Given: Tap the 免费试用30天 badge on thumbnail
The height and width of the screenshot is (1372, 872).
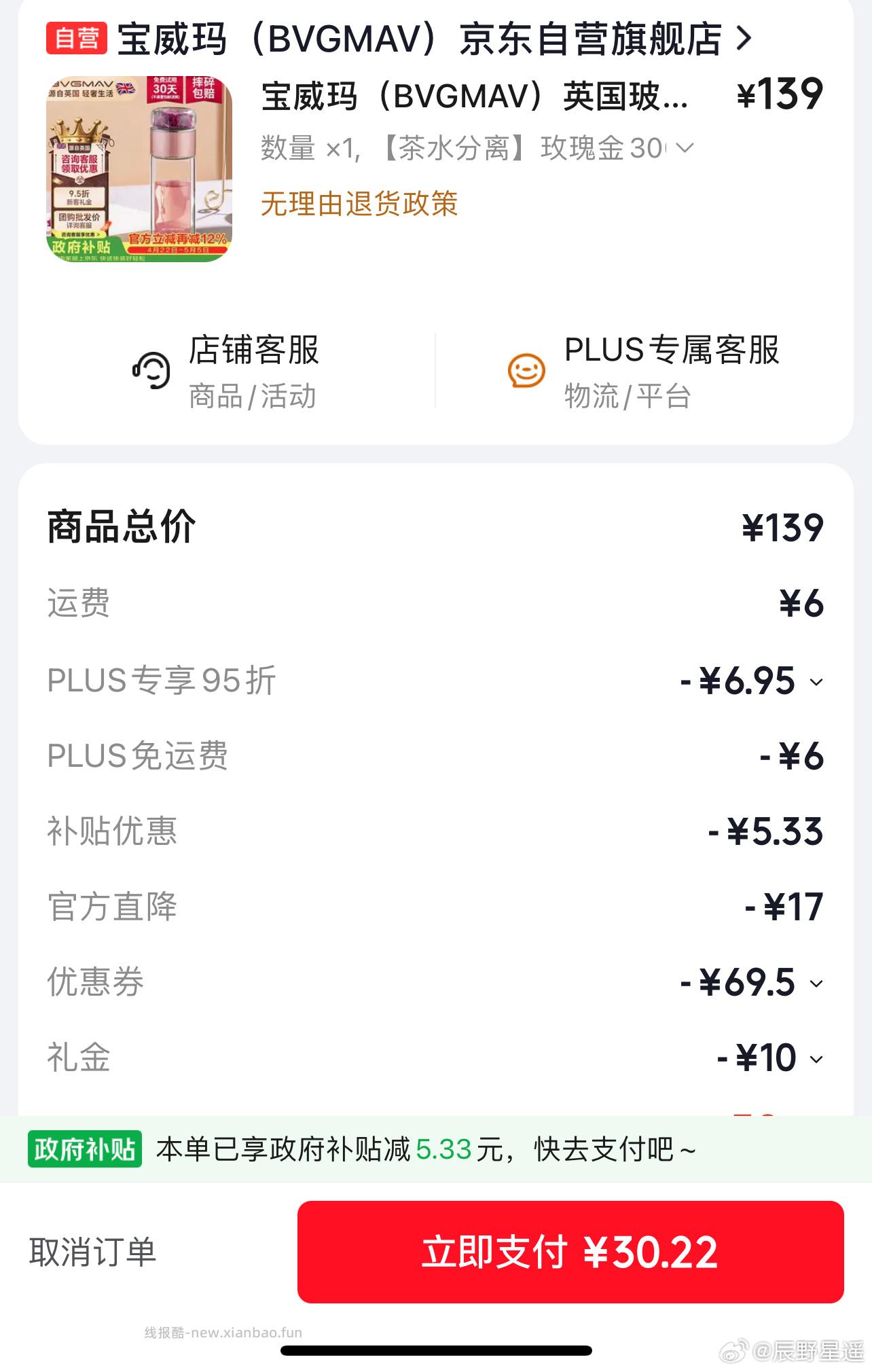Looking at the screenshot, I should pos(166,90).
